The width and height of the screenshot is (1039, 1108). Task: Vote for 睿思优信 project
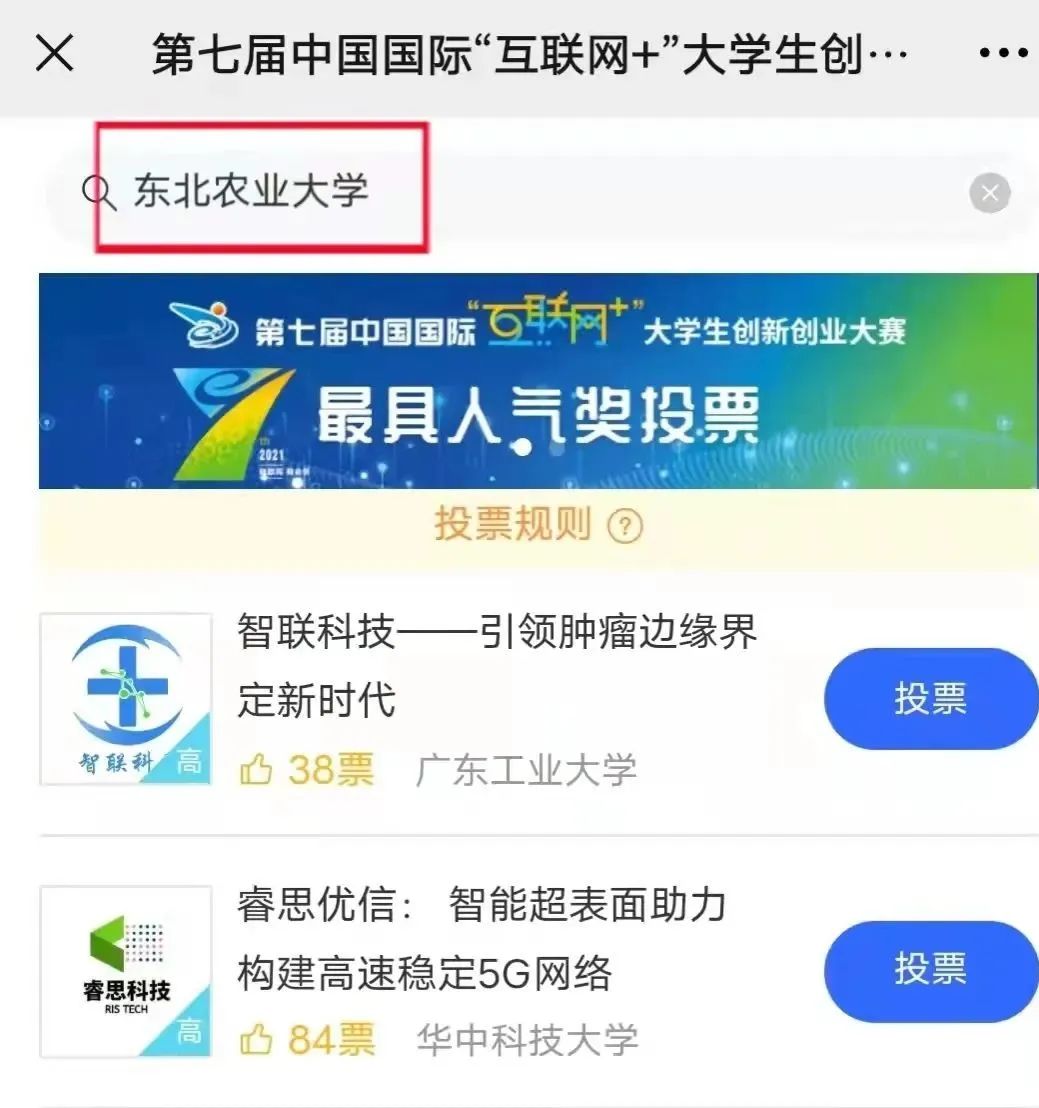pos(930,970)
